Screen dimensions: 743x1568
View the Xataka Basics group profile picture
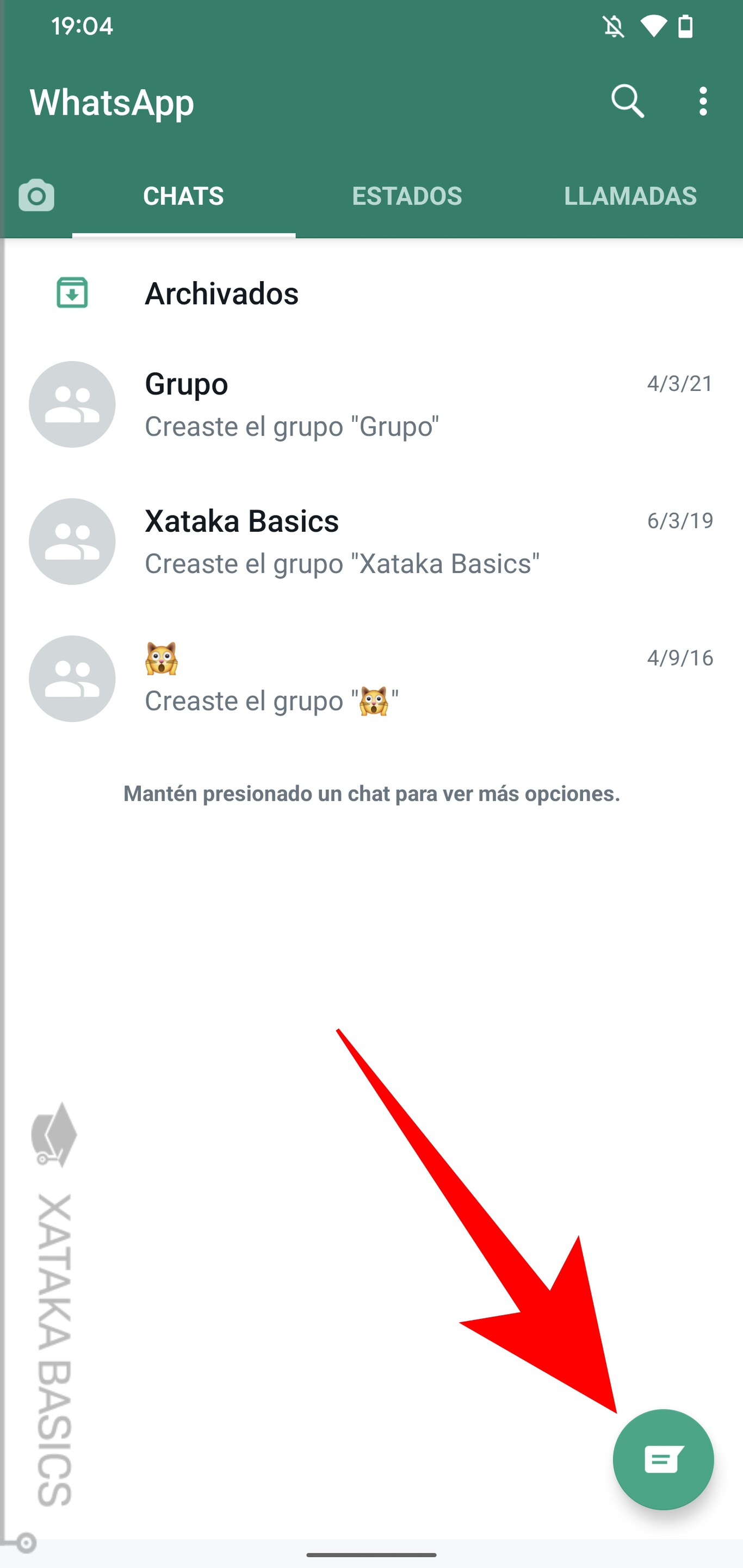tap(72, 541)
